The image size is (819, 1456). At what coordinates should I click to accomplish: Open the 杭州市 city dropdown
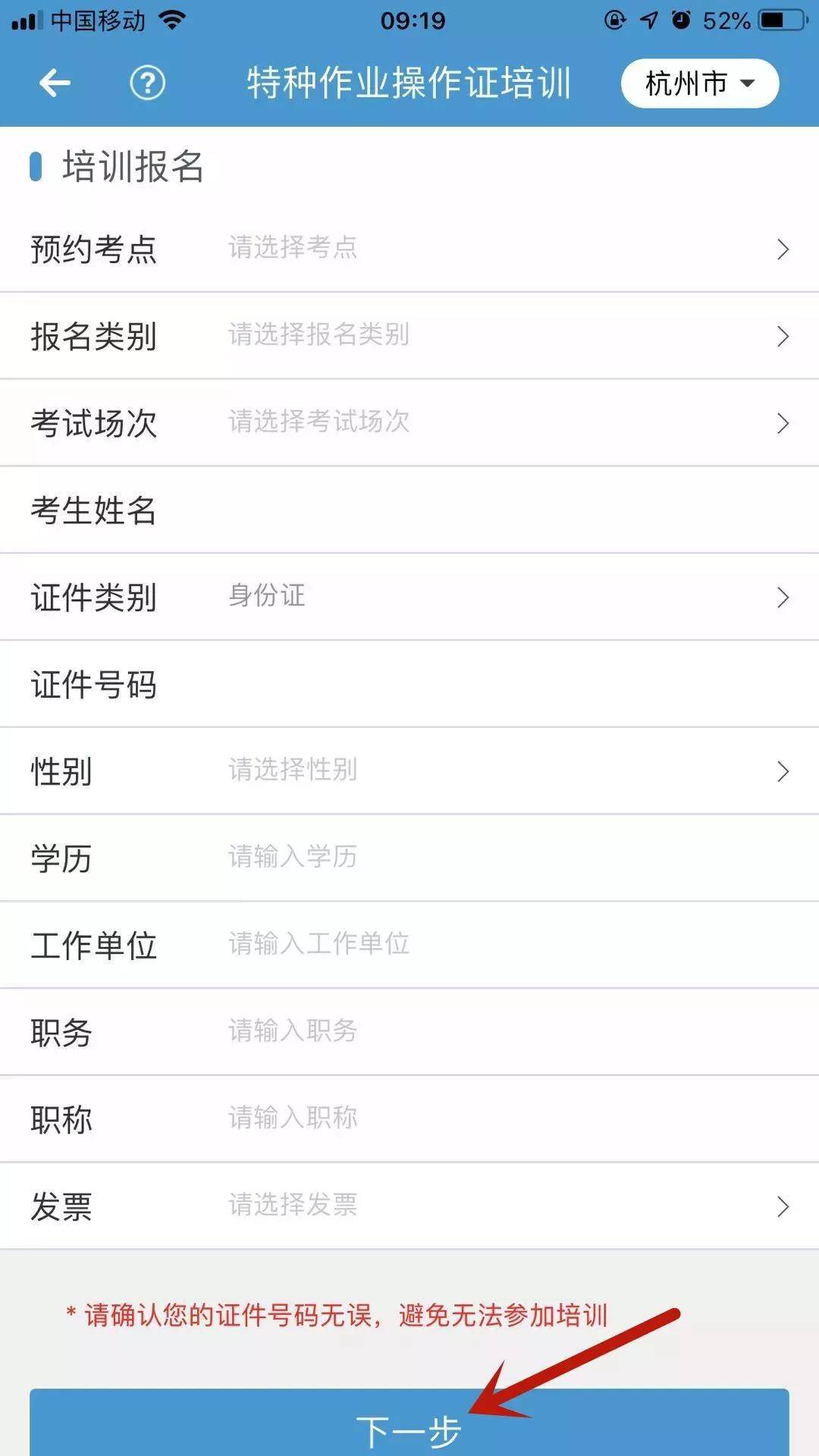click(699, 83)
